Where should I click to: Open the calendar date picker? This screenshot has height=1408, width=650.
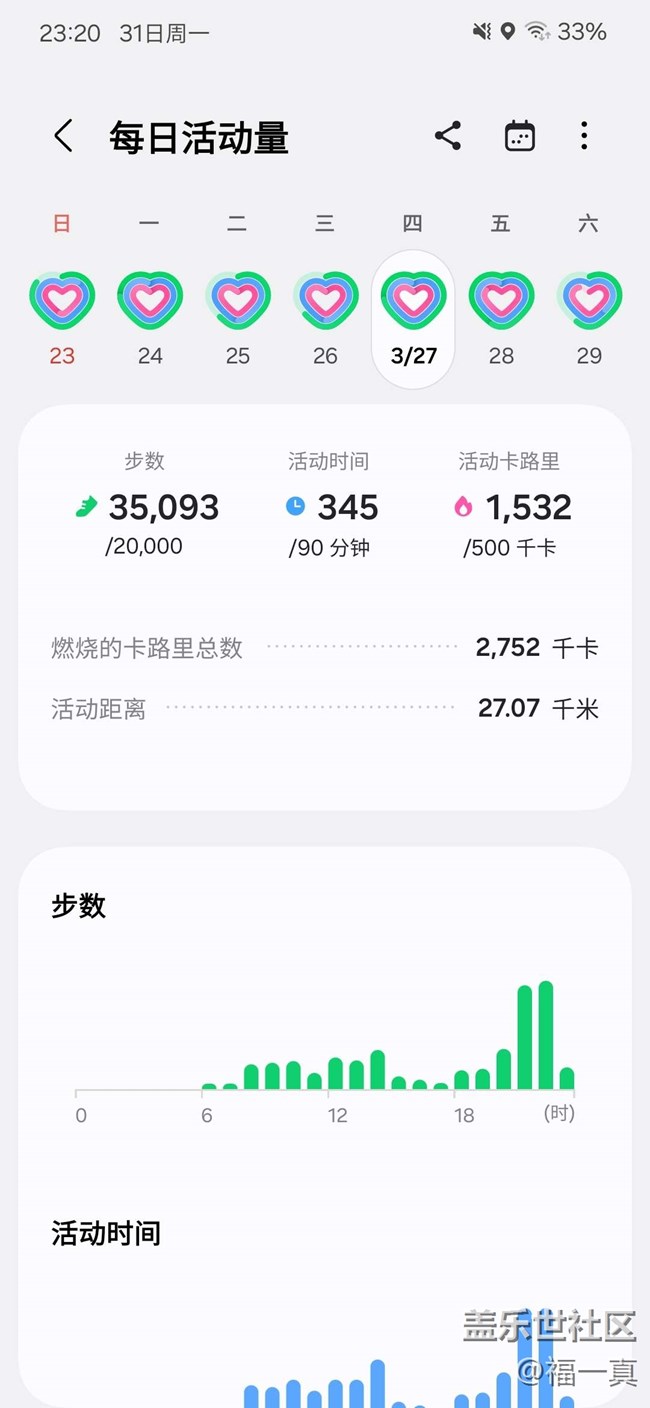519,136
